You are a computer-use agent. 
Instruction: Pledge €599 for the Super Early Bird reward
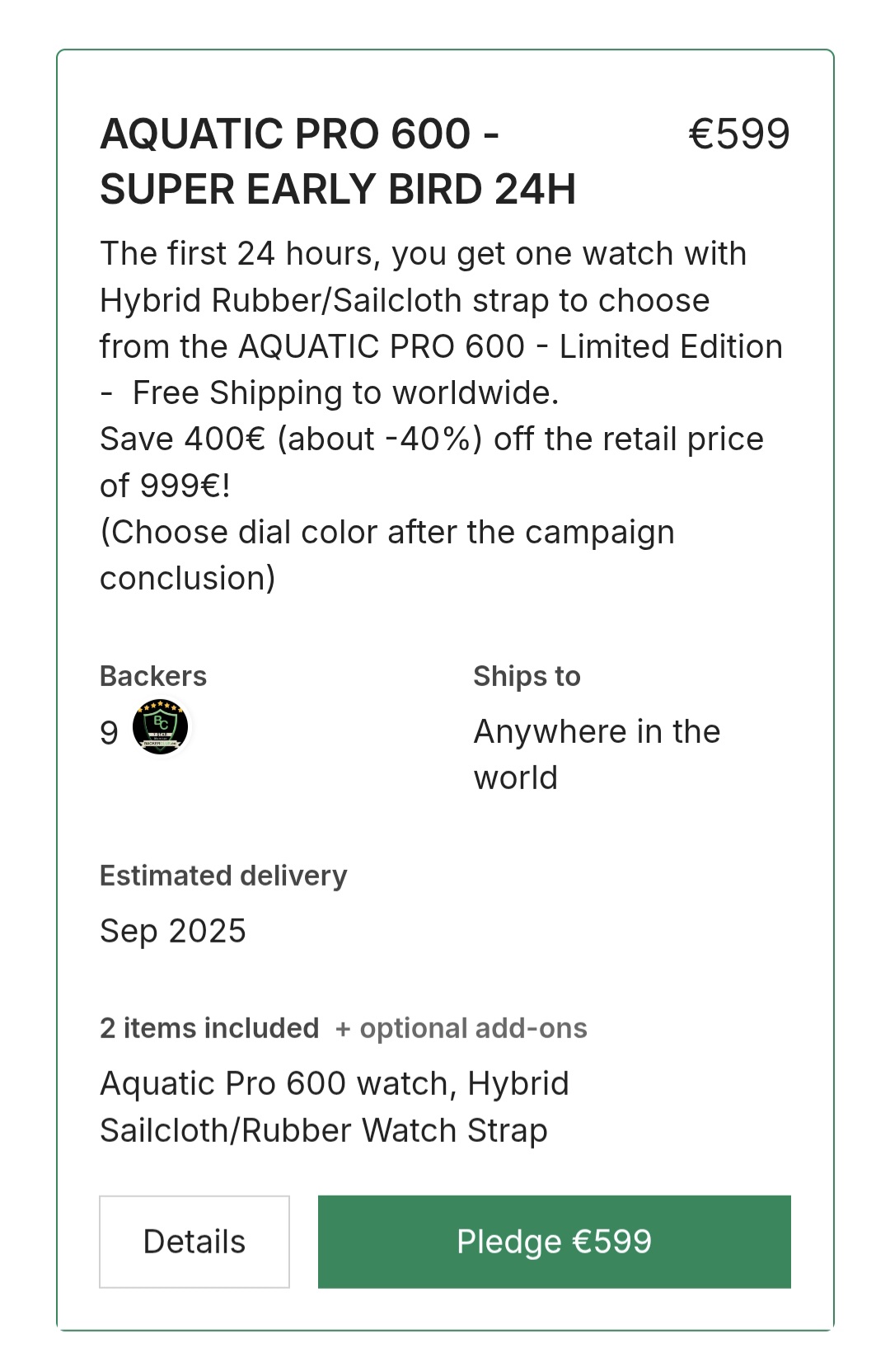[554, 1241]
